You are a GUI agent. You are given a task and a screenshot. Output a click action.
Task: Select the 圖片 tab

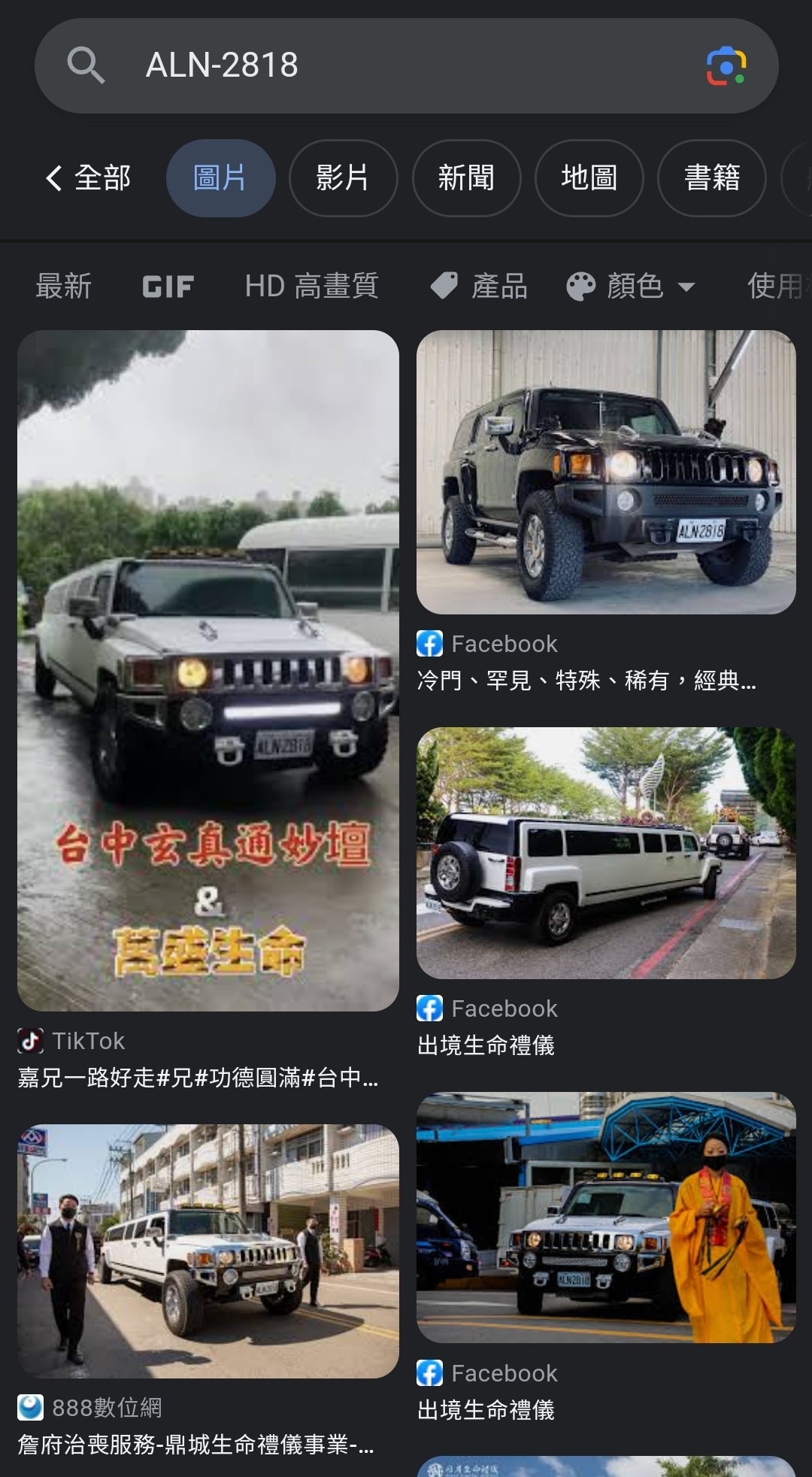pos(220,178)
